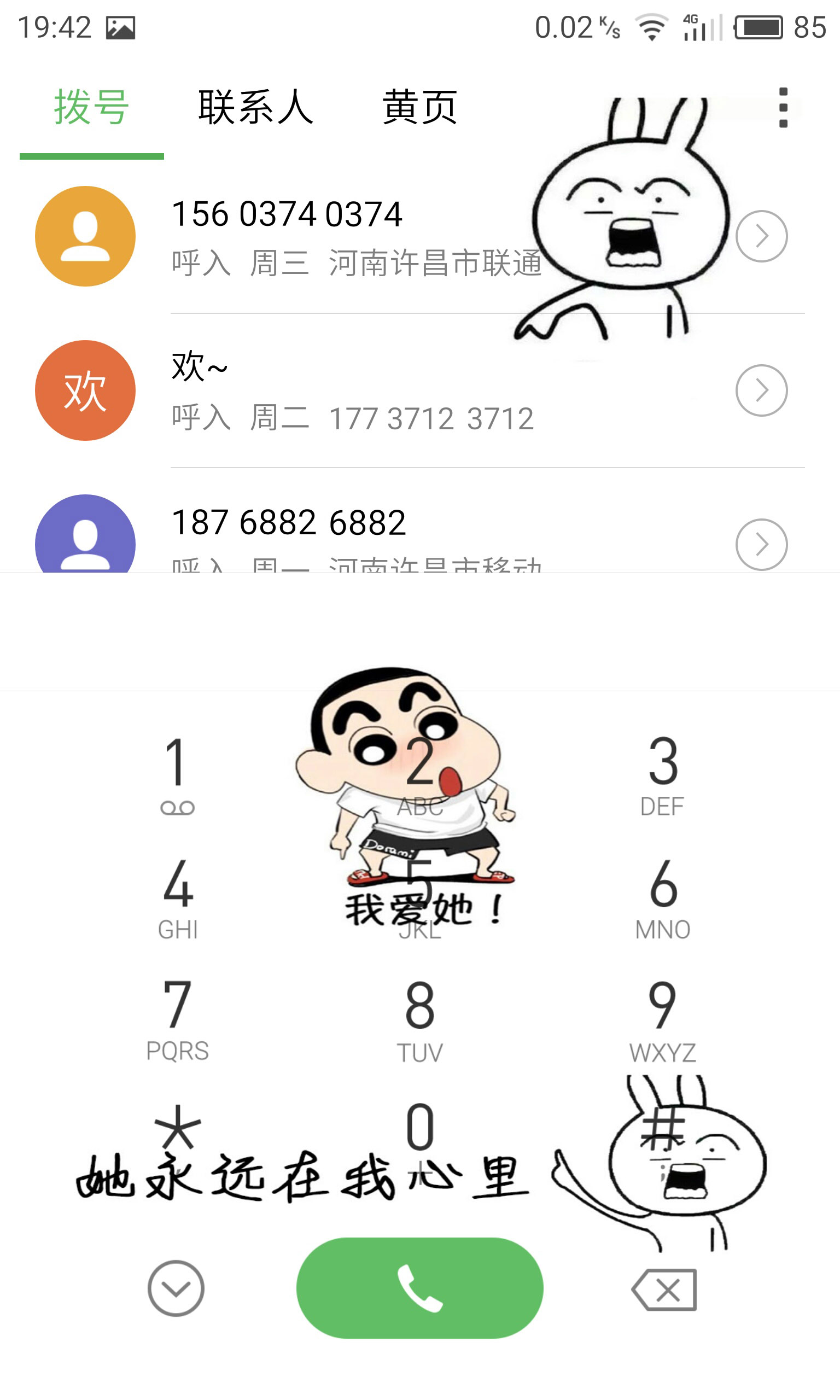Switch to the 黄页 tab
This screenshot has width=840, height=1400.
(419, 107)
